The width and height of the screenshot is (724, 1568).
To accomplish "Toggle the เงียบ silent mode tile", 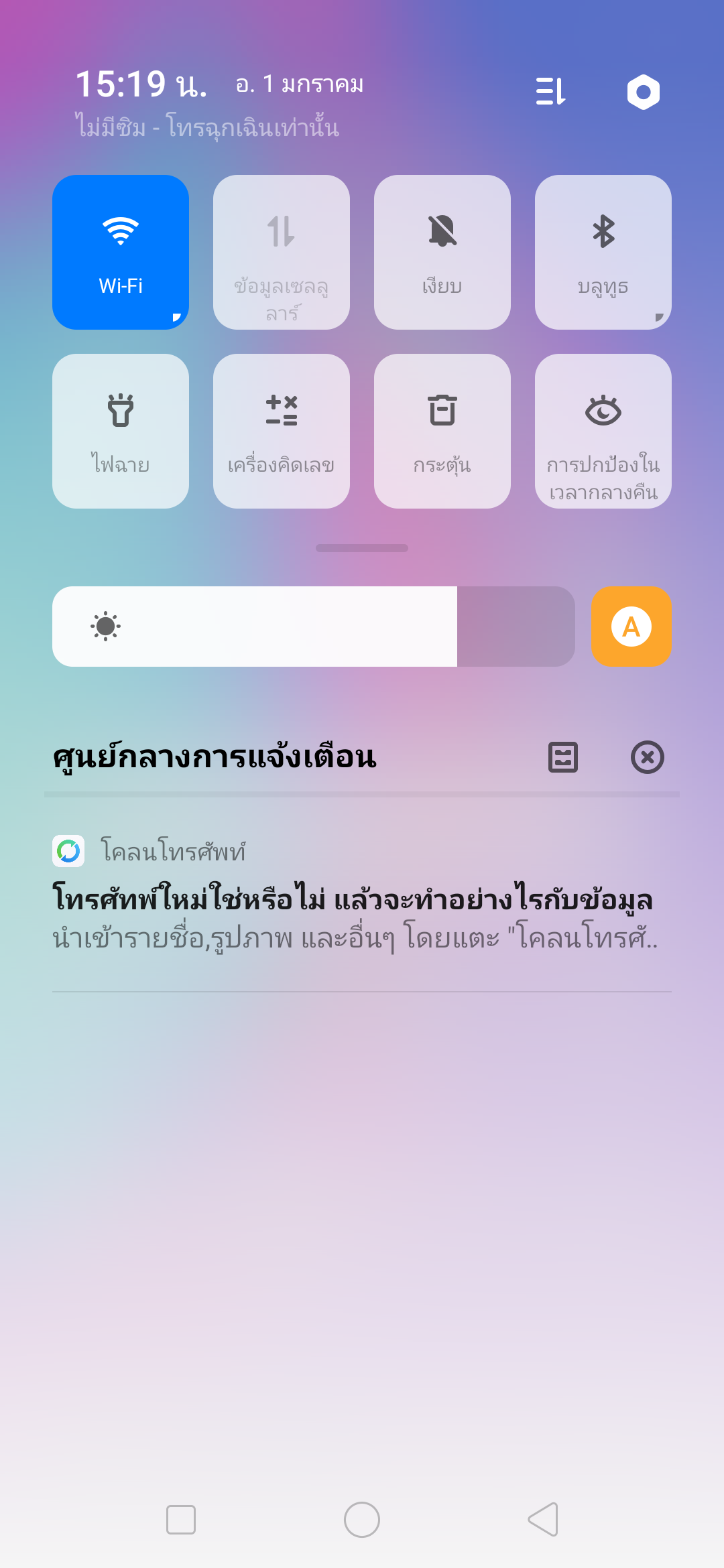I will click(x=442, y=251).
